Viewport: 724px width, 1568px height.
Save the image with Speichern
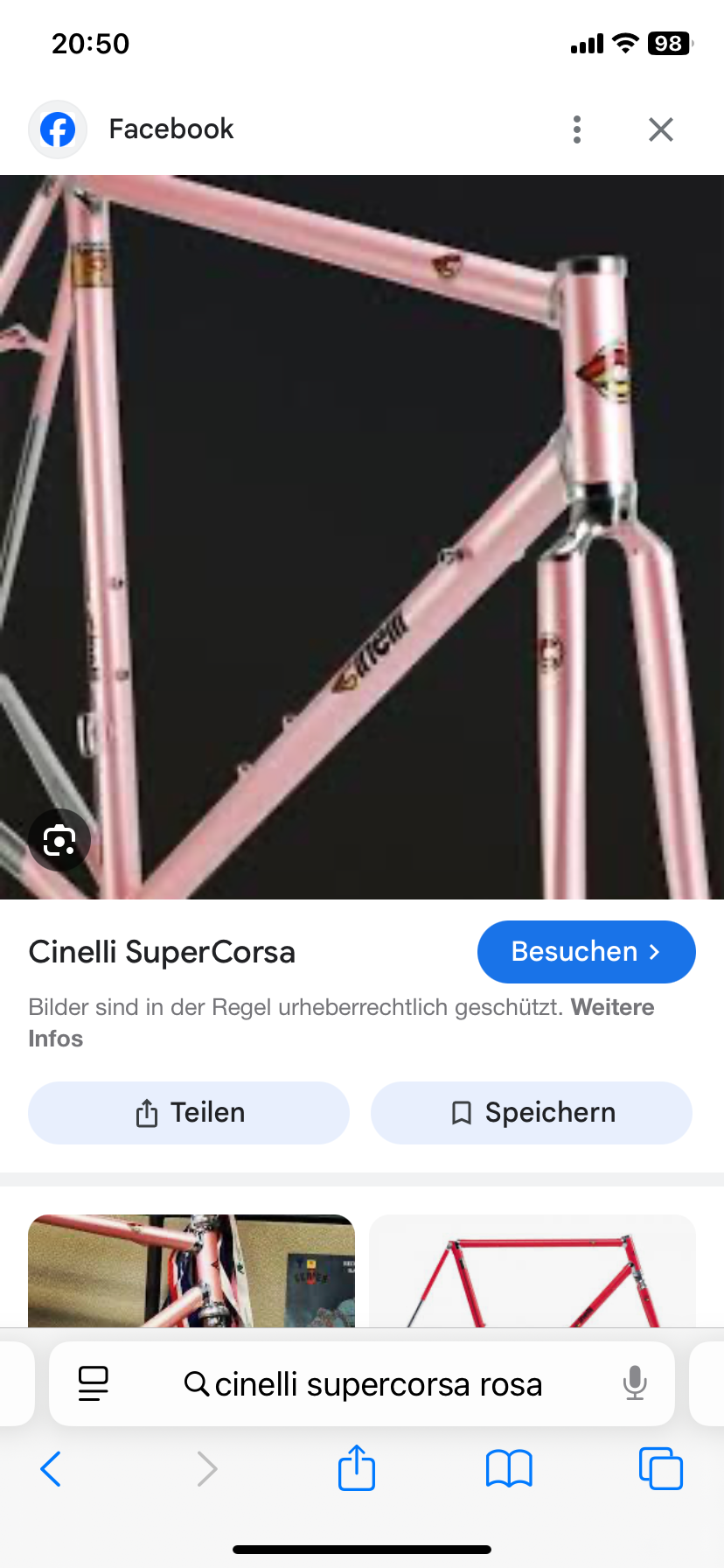[532, 1113]
